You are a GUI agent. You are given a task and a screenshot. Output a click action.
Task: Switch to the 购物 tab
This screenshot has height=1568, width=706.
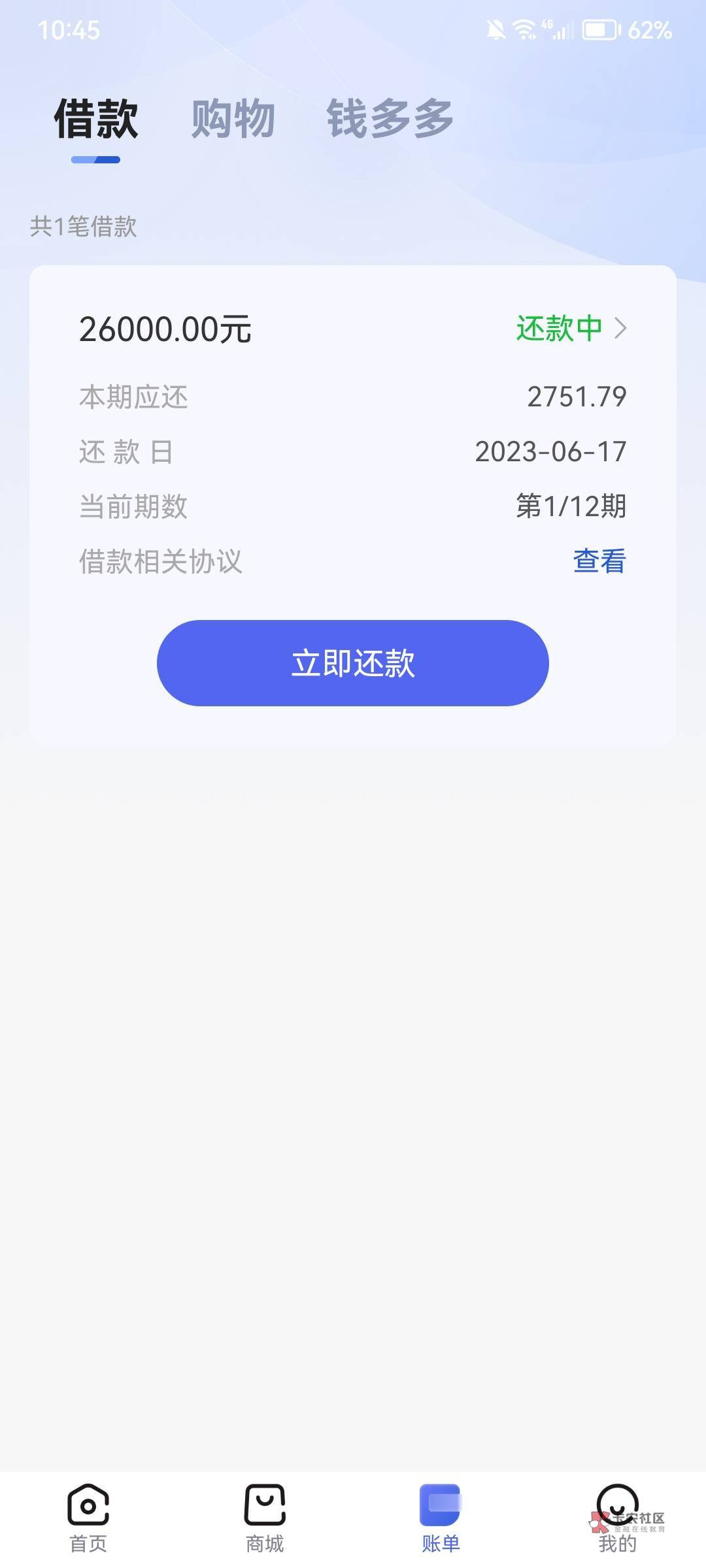click(x=233, y=118)
